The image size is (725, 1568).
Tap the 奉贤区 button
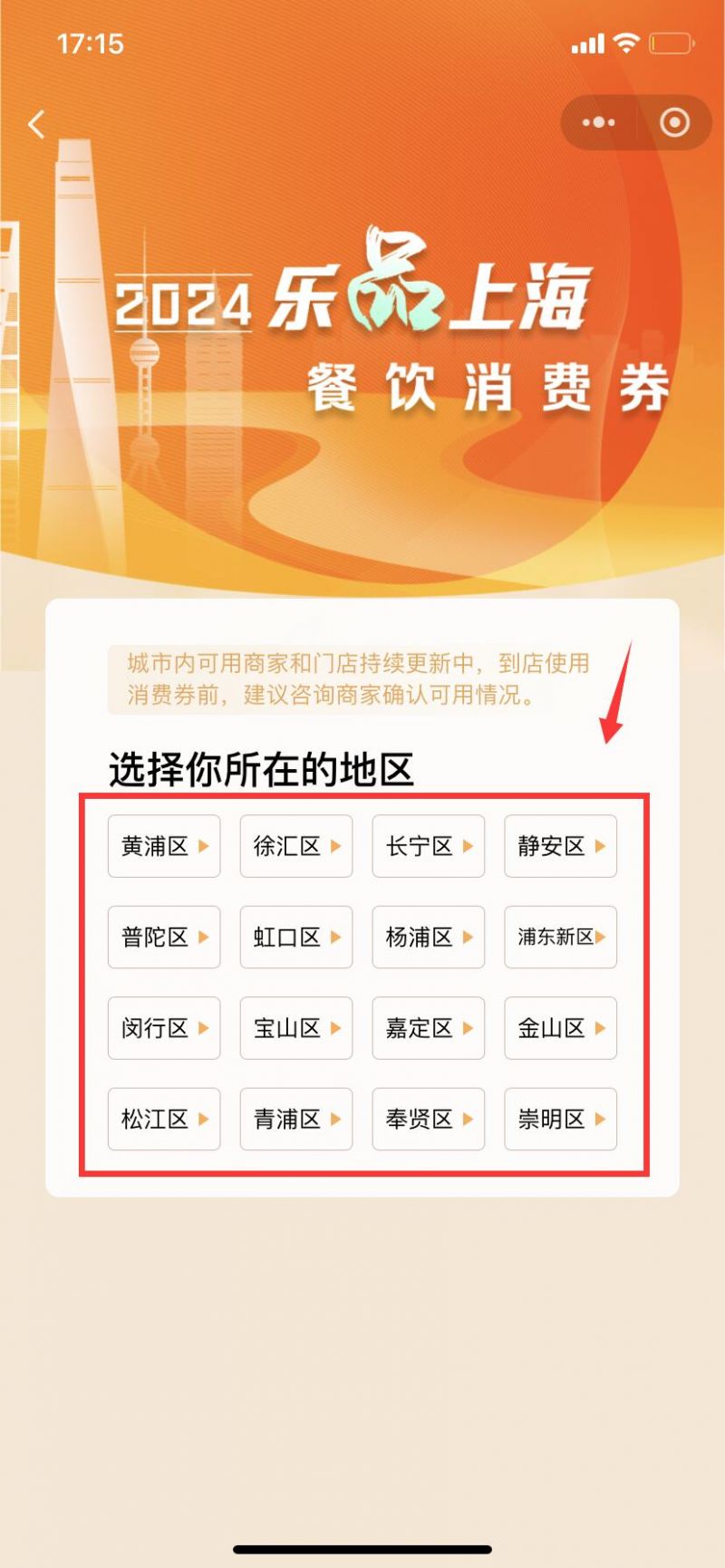(429, 1119)
